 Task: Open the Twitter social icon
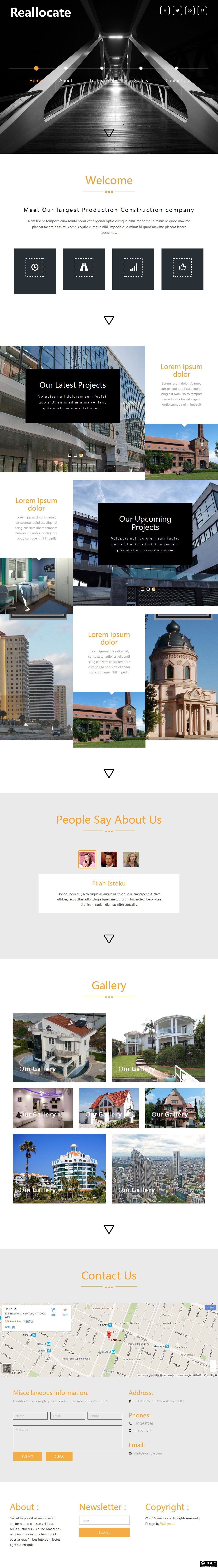tap(177, 10)
